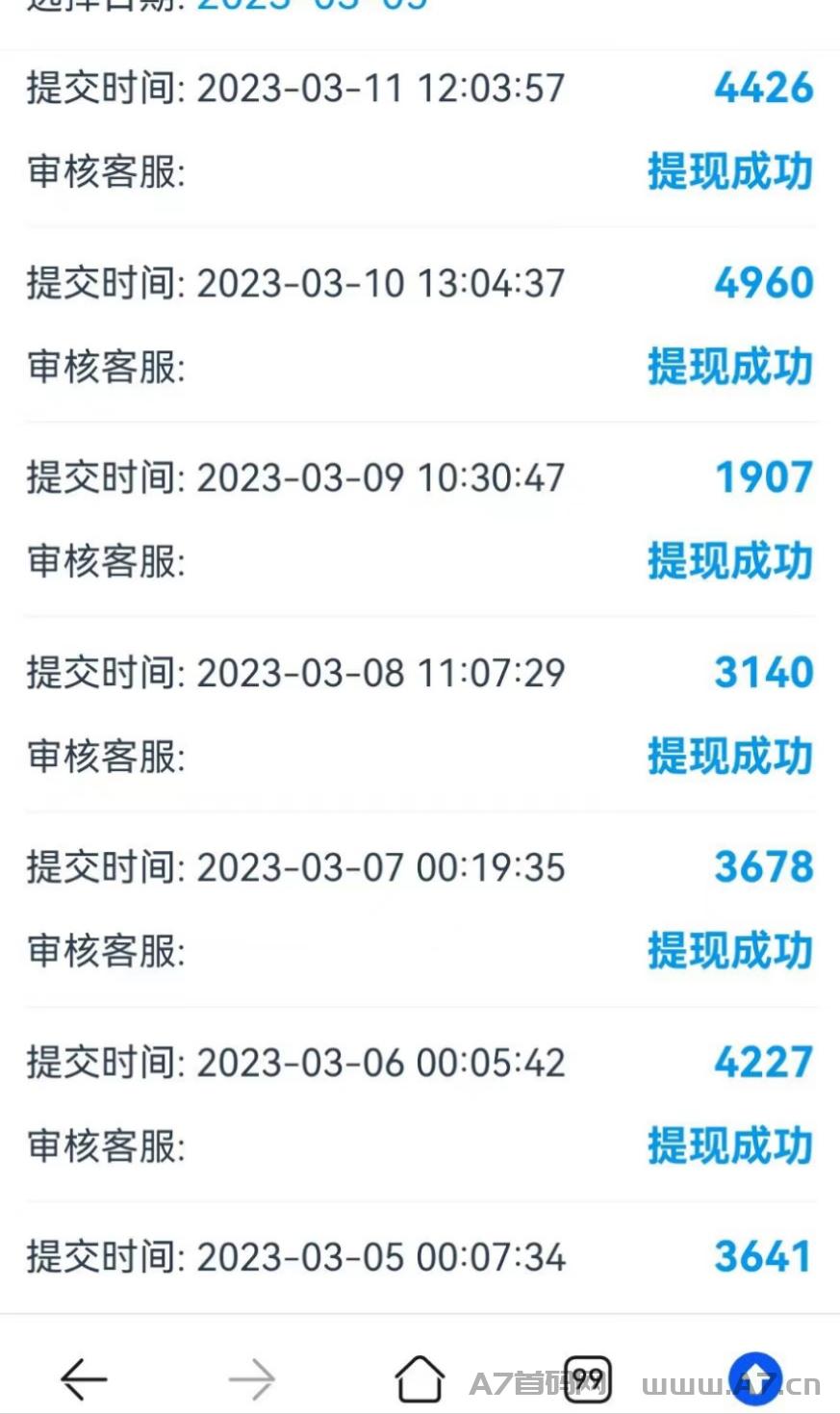Tap the blue up-arrow button
This screenshot has height=1414, width=840.
(x=755, y=1379)
